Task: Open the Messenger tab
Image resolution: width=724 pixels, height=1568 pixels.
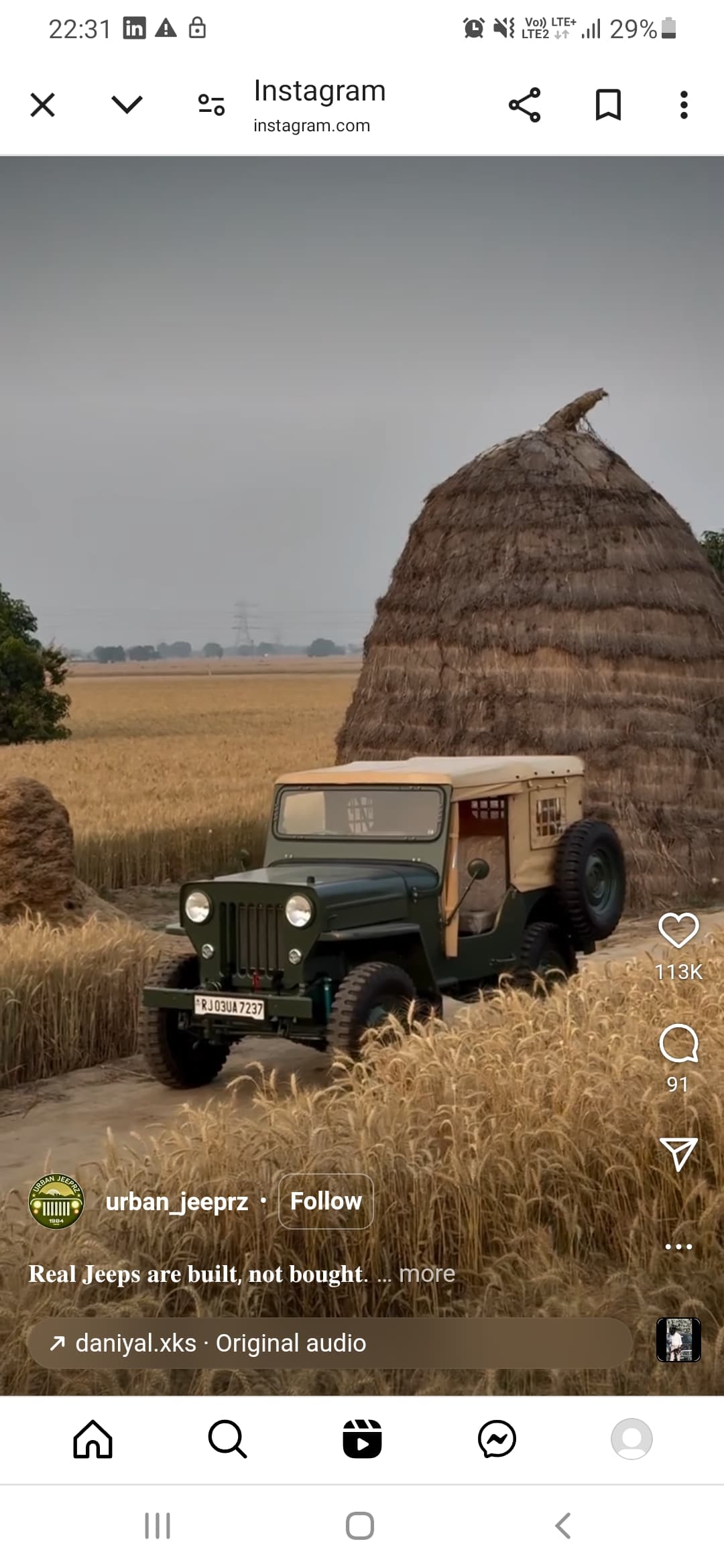Action: pos(497,1439)
